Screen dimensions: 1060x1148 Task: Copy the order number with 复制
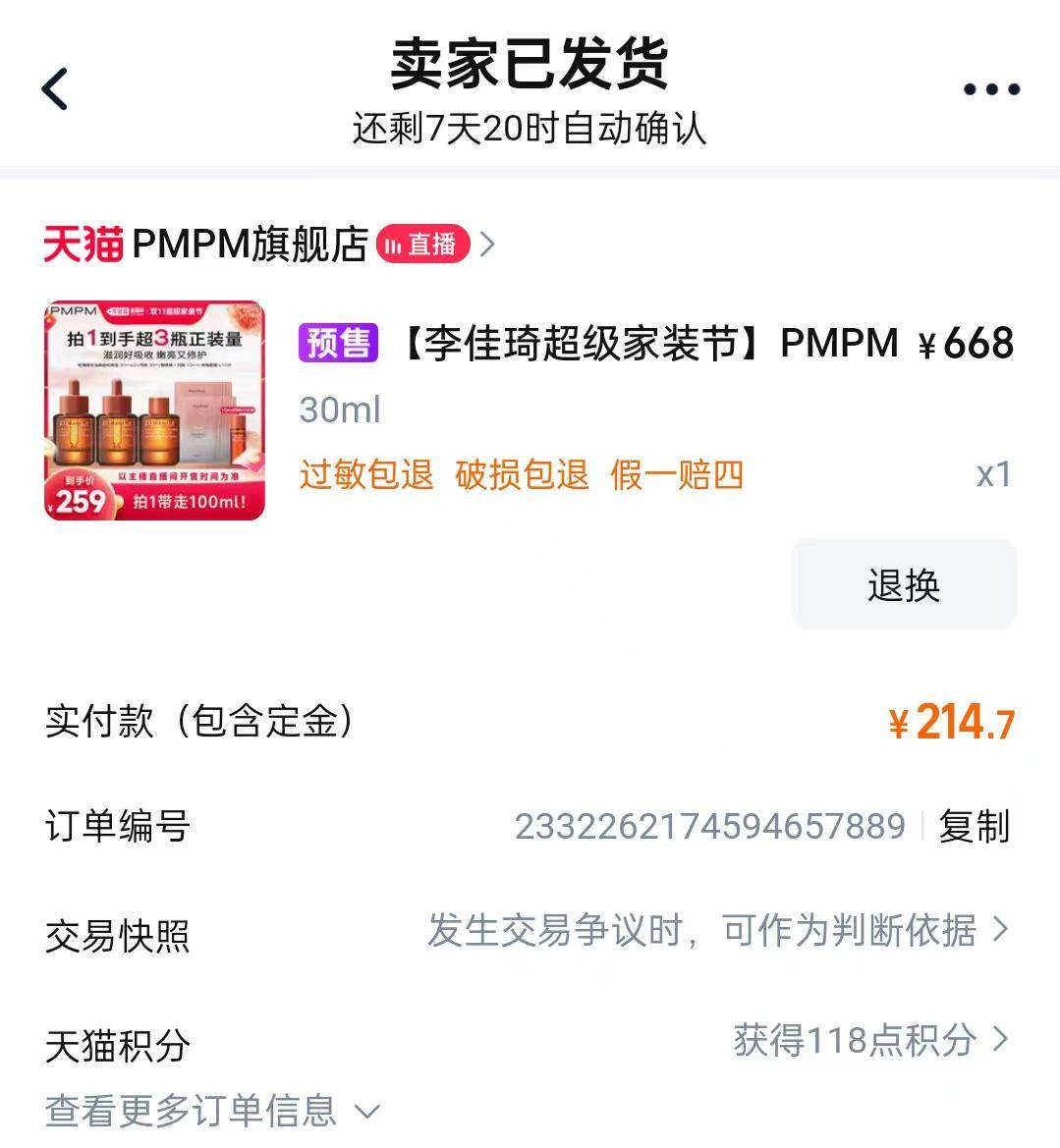coord(973,826)
